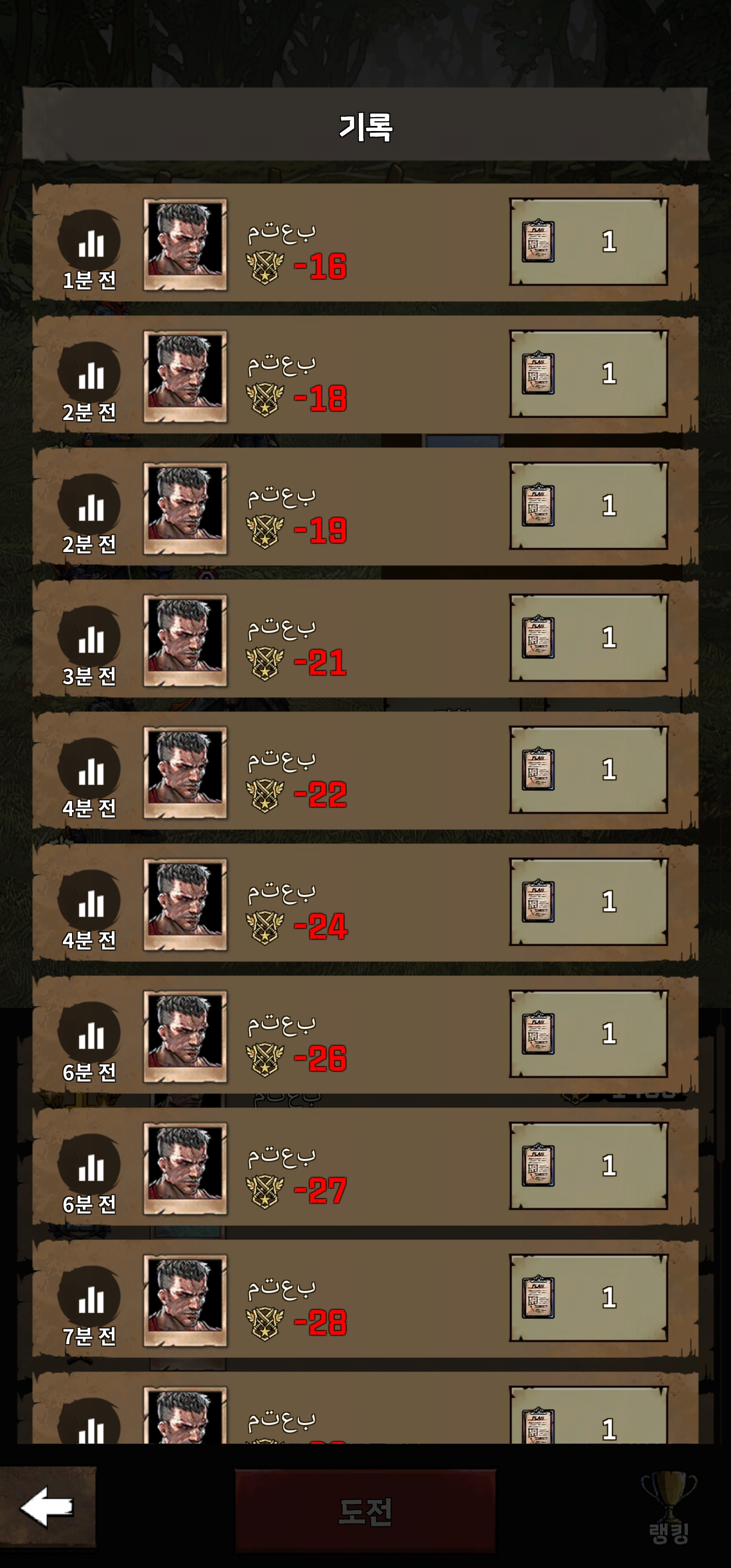
Task: Tap player portrait in the -24 record
Action: point(185,904)
